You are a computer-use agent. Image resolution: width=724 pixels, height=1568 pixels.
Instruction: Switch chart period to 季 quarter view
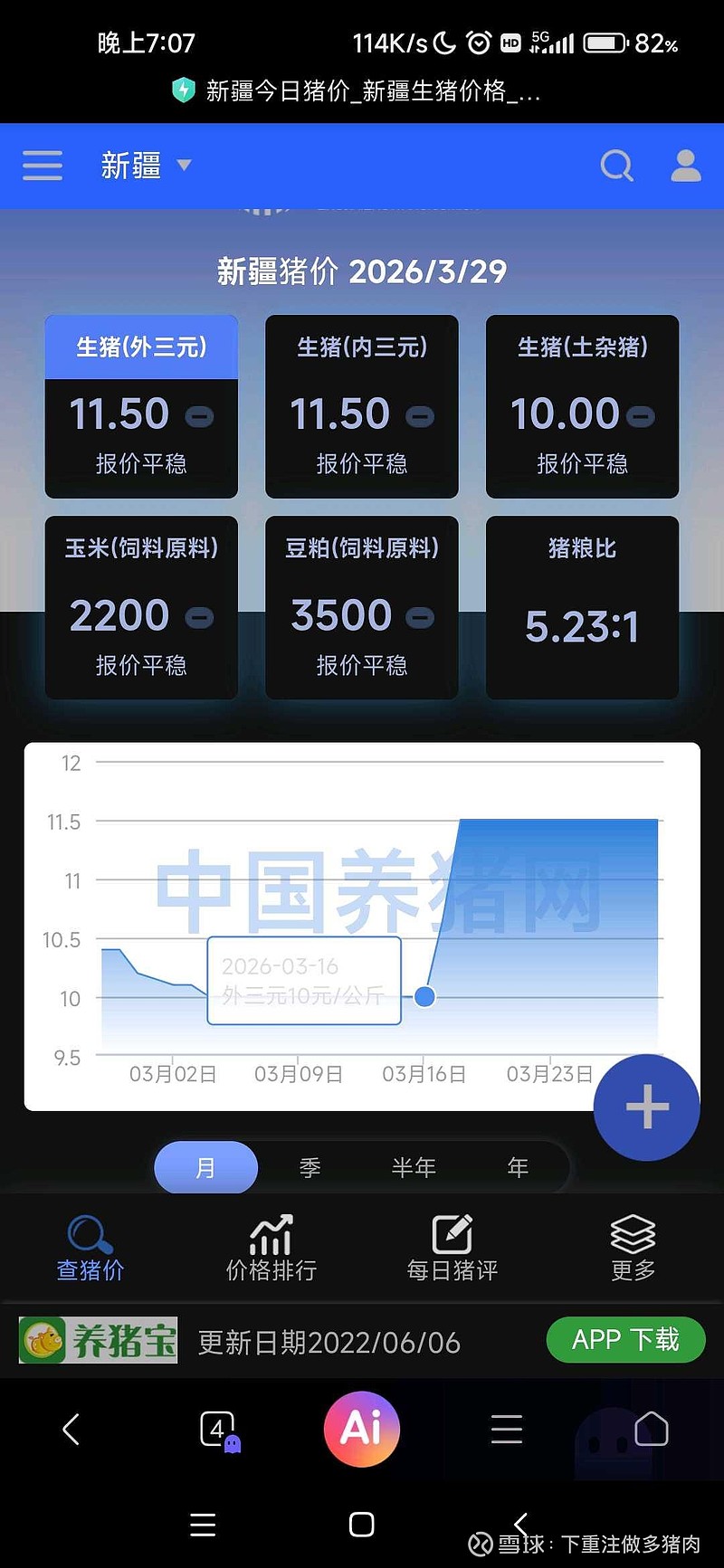310,1167
